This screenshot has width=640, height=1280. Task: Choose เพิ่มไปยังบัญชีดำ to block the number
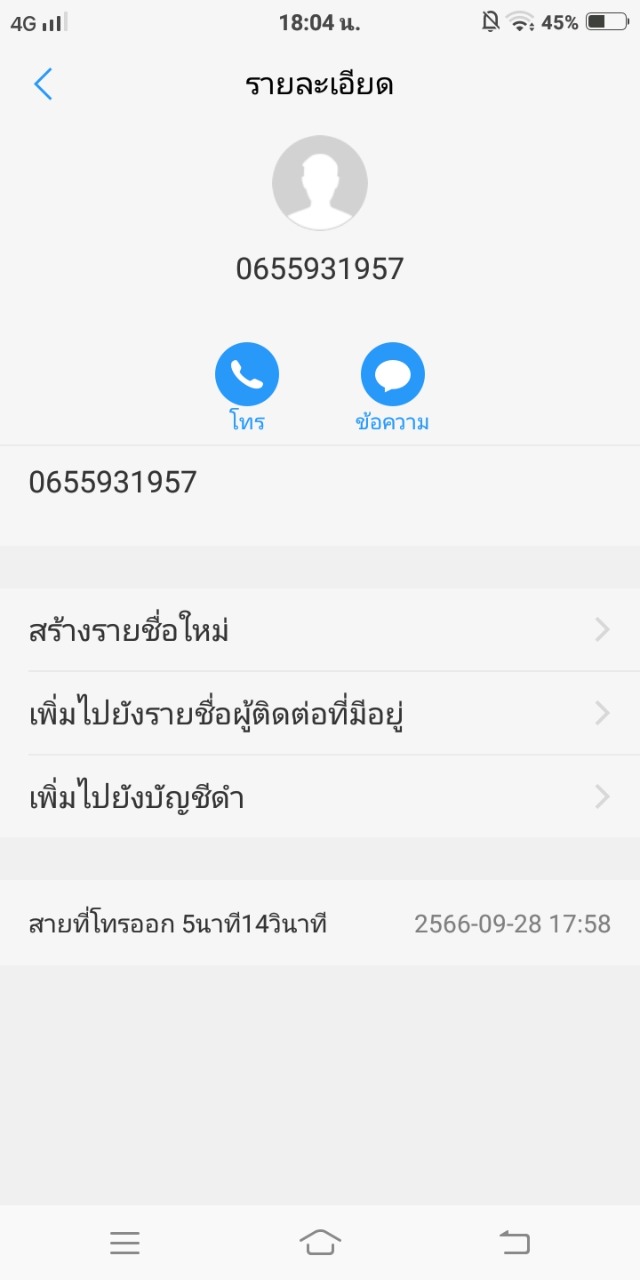point(320,797)
